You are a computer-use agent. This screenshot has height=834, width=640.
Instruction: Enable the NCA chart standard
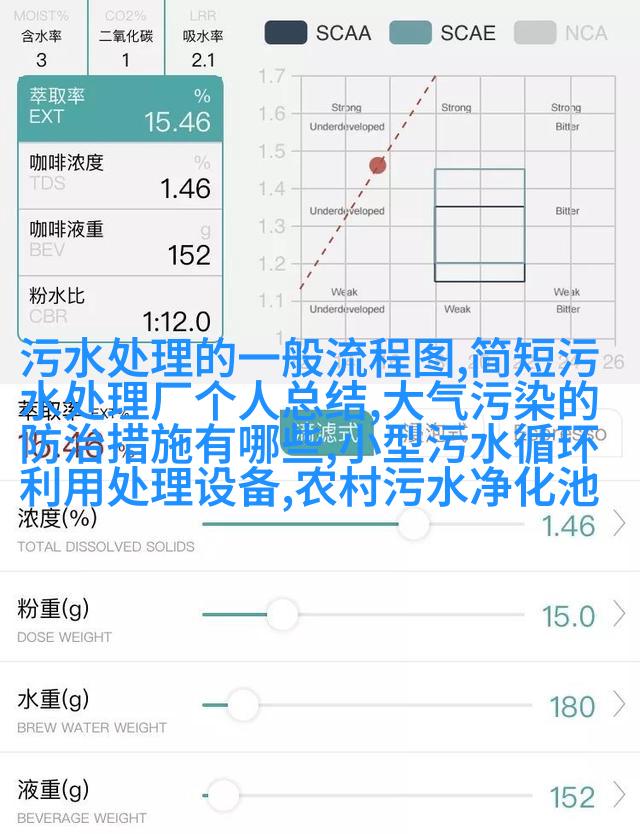(x=561, y=32)
